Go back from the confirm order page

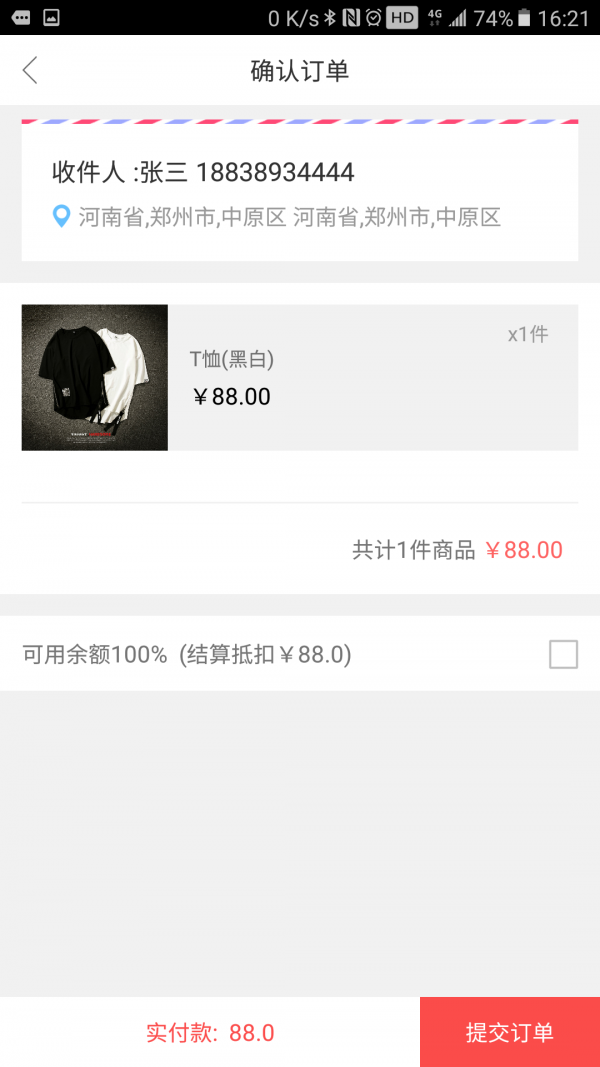tap(30, 70)
